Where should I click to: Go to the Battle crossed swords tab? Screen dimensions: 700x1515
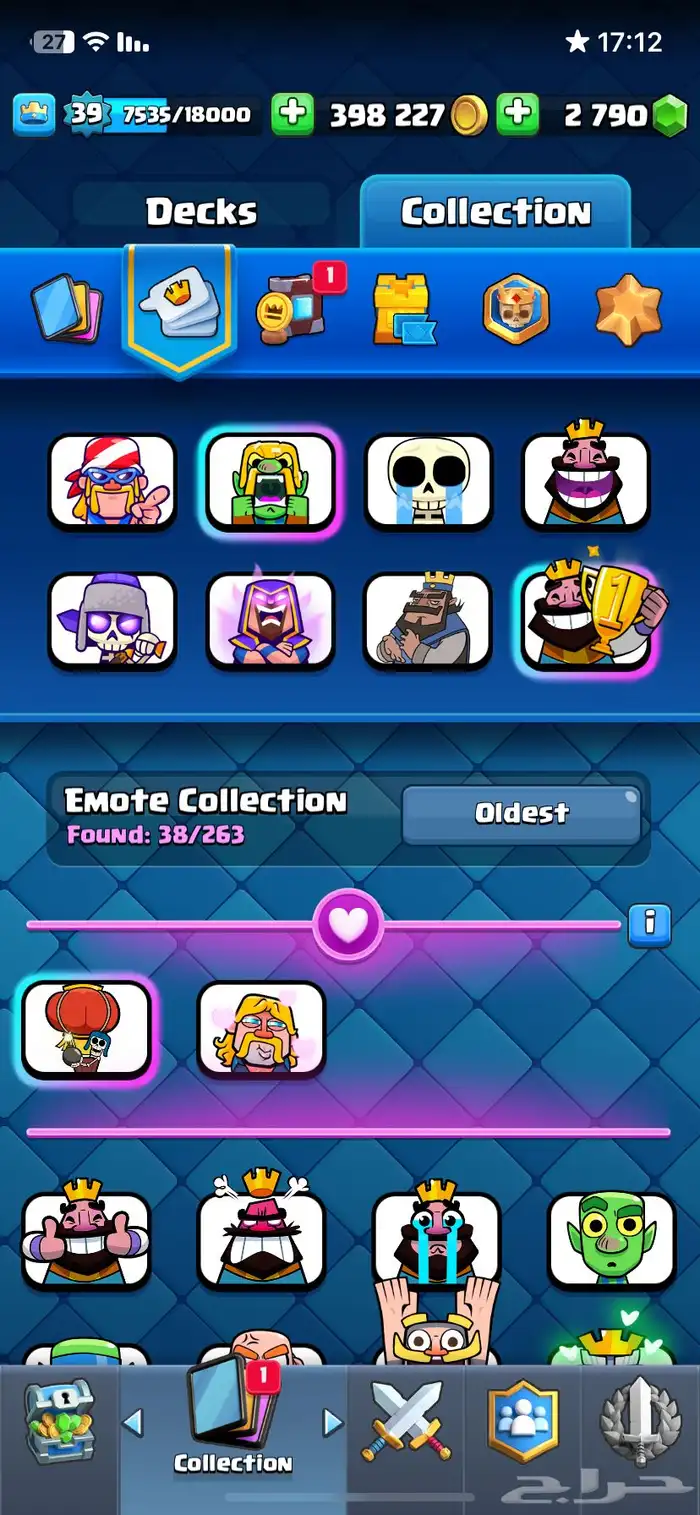tap(406, 1420)
